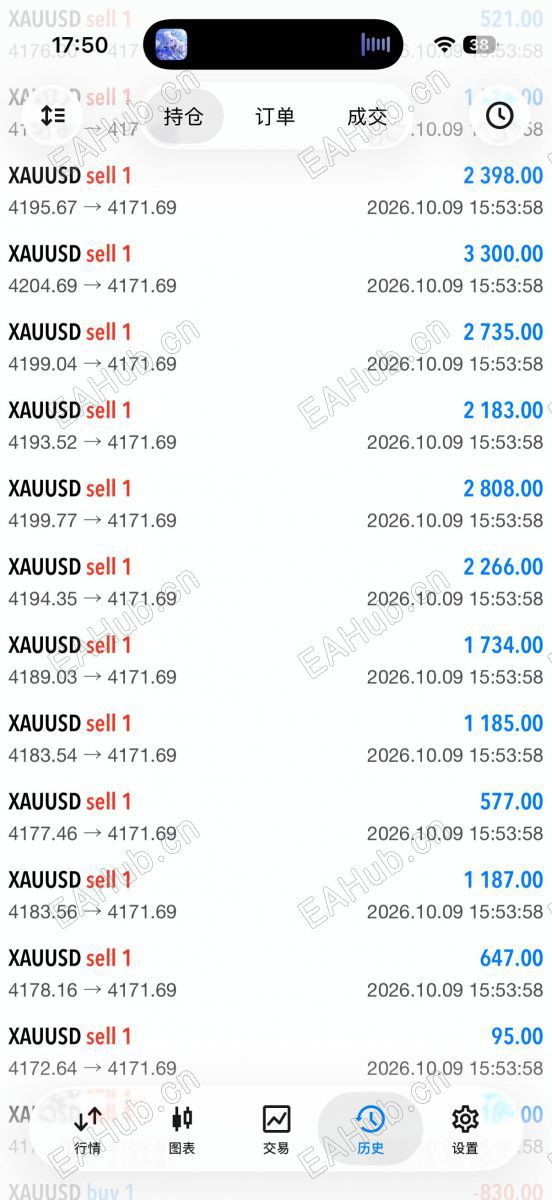Switch to the 交易 trade tab
This screenshot has height=1200, width=552.
point(276,1130)
